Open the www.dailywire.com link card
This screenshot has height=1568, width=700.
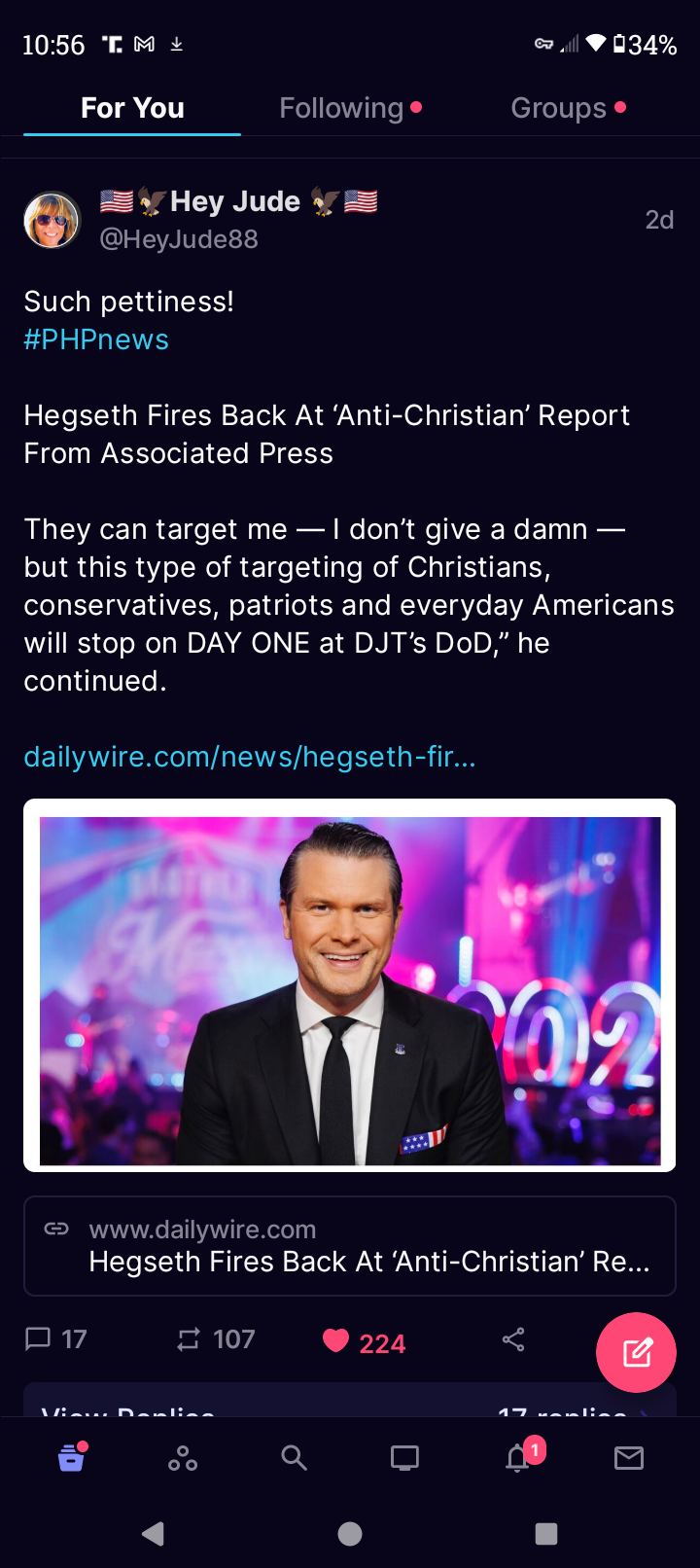coord(350,1246)
